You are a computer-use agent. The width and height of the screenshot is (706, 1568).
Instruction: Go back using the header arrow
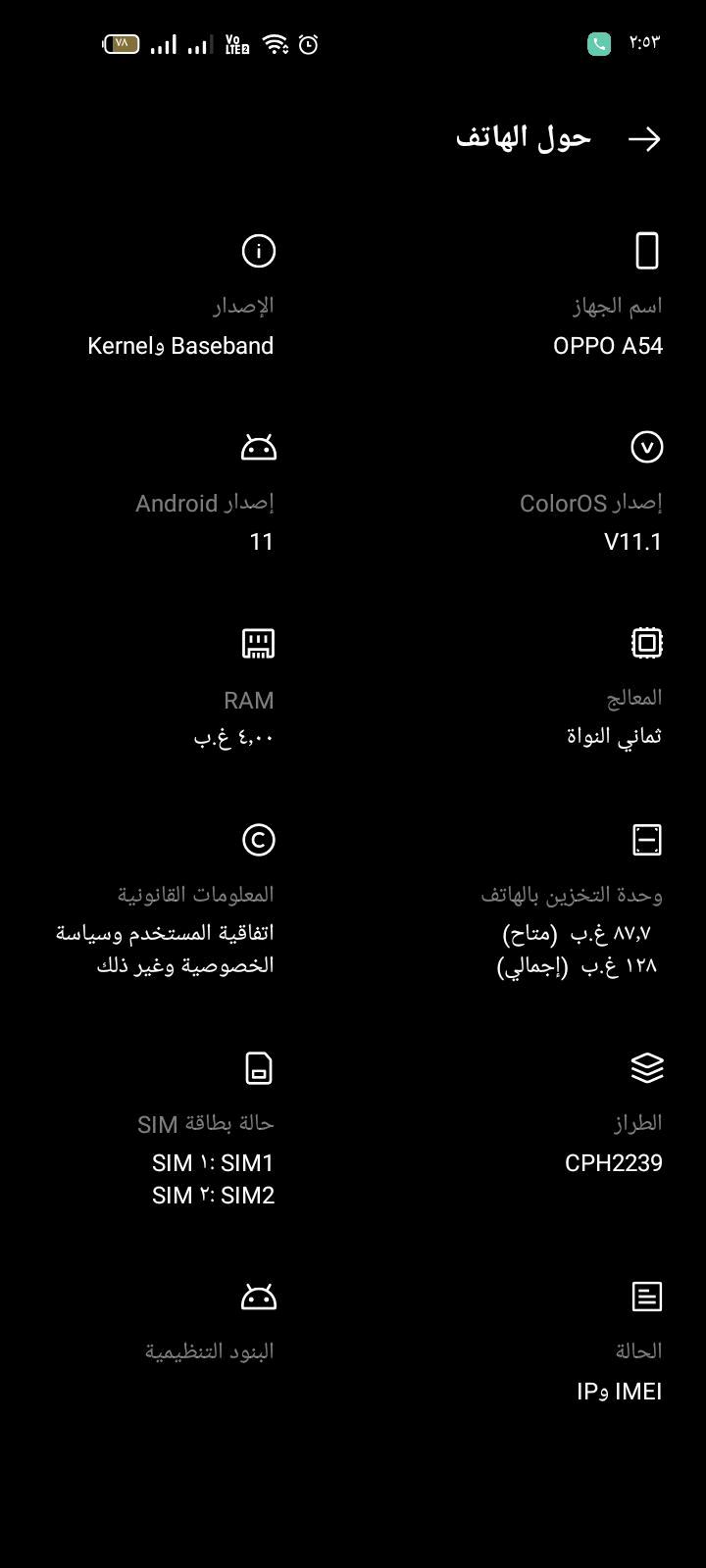pyautogui.click(x=644, y=139)
